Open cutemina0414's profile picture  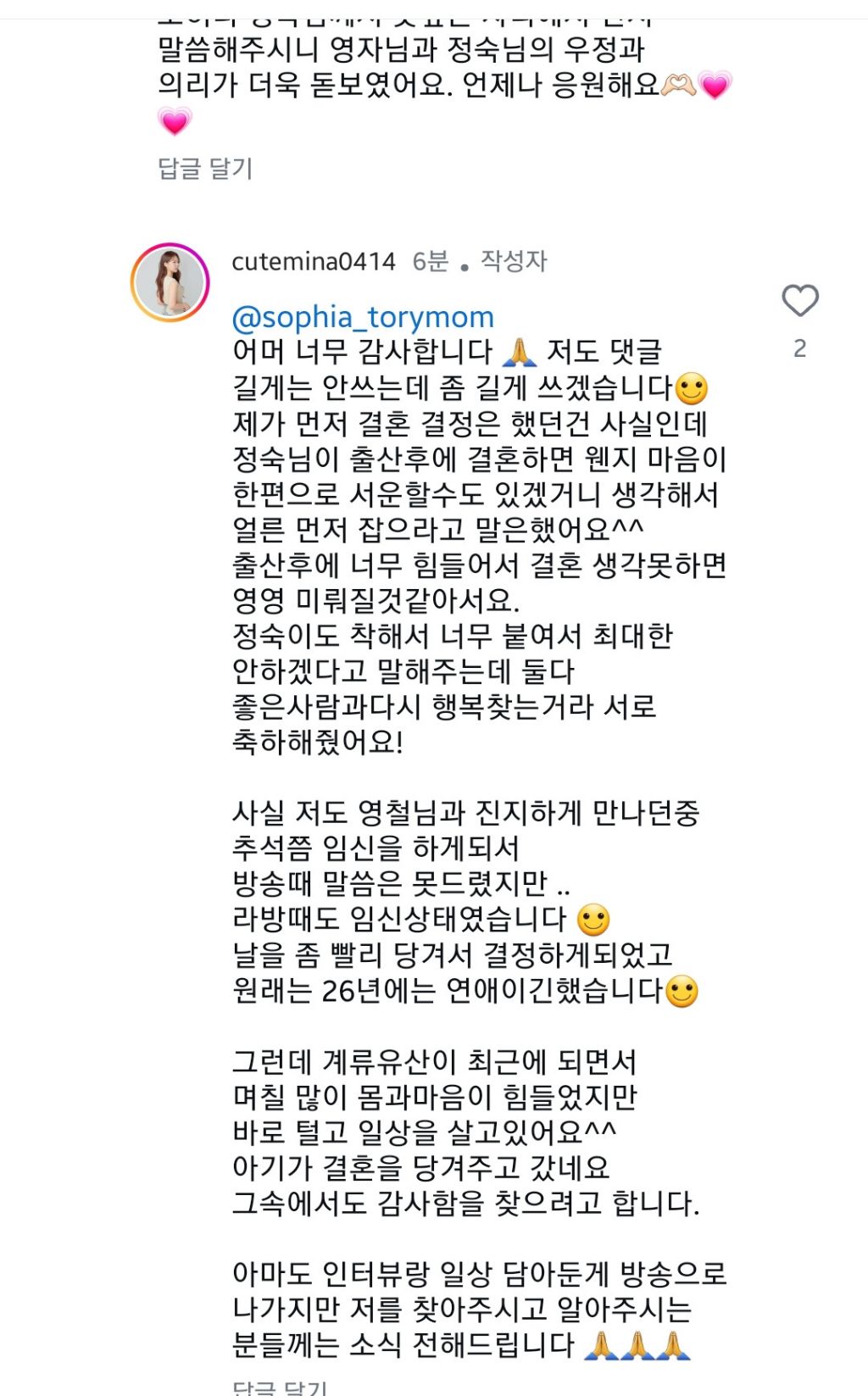point(170,283)
